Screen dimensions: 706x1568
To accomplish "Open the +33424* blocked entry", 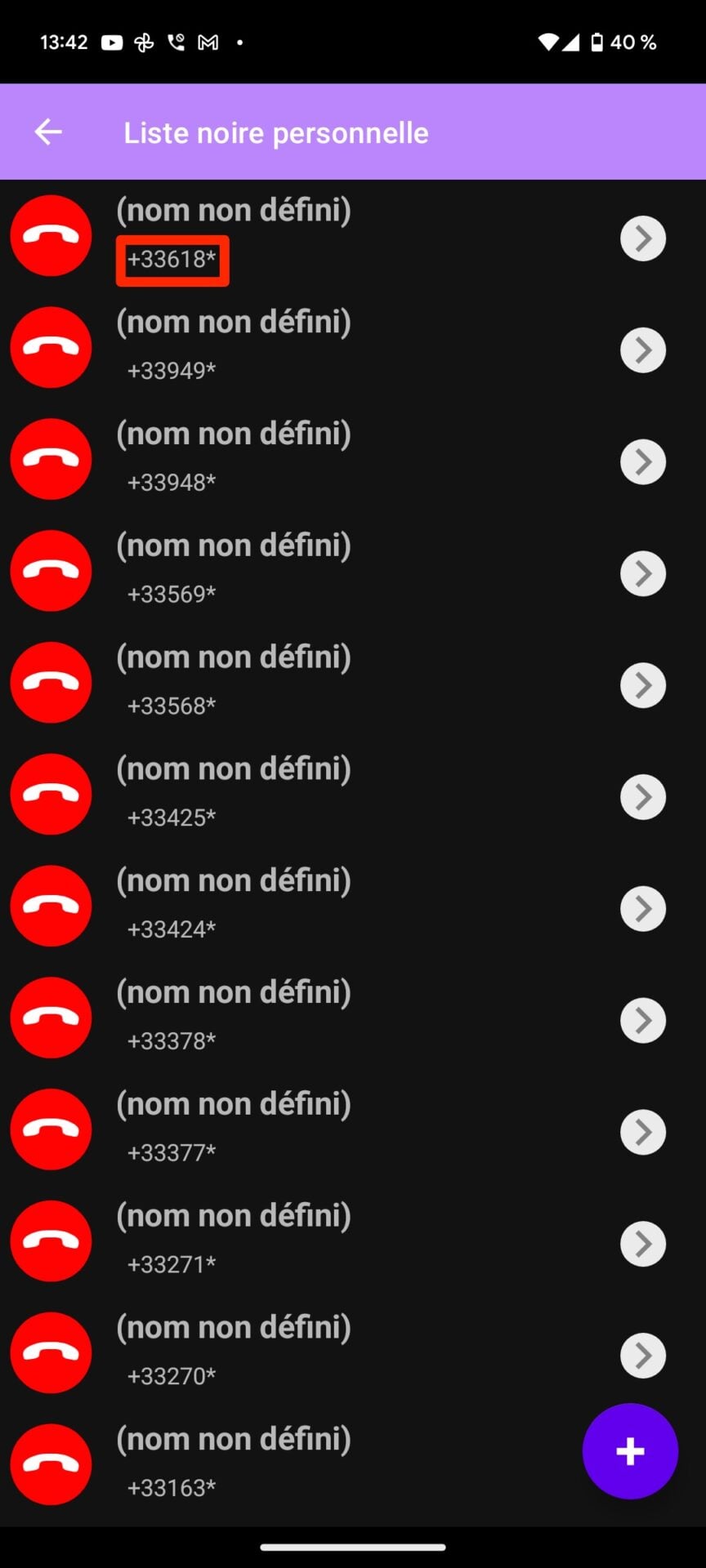I will [642, 909].
